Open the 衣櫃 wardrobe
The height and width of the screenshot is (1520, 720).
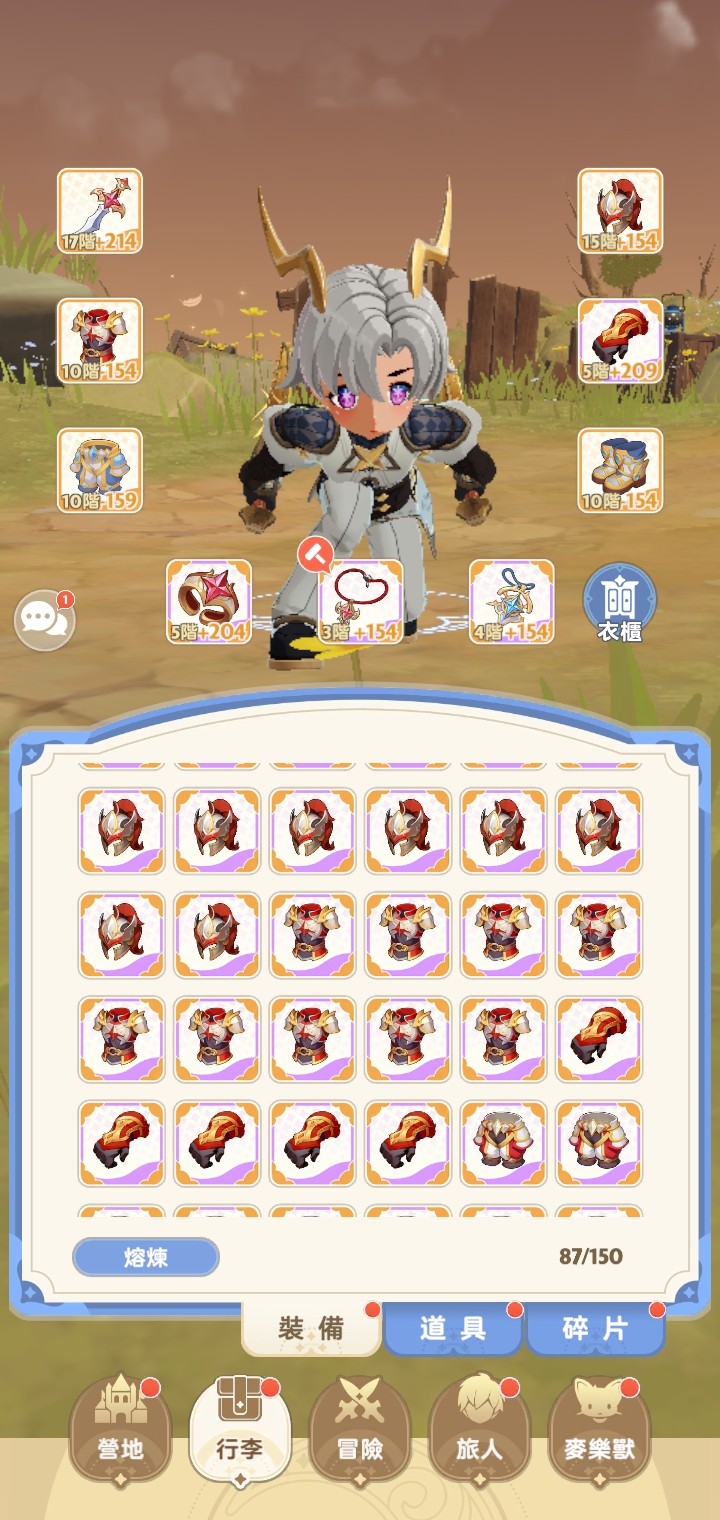tap(620, 604)
